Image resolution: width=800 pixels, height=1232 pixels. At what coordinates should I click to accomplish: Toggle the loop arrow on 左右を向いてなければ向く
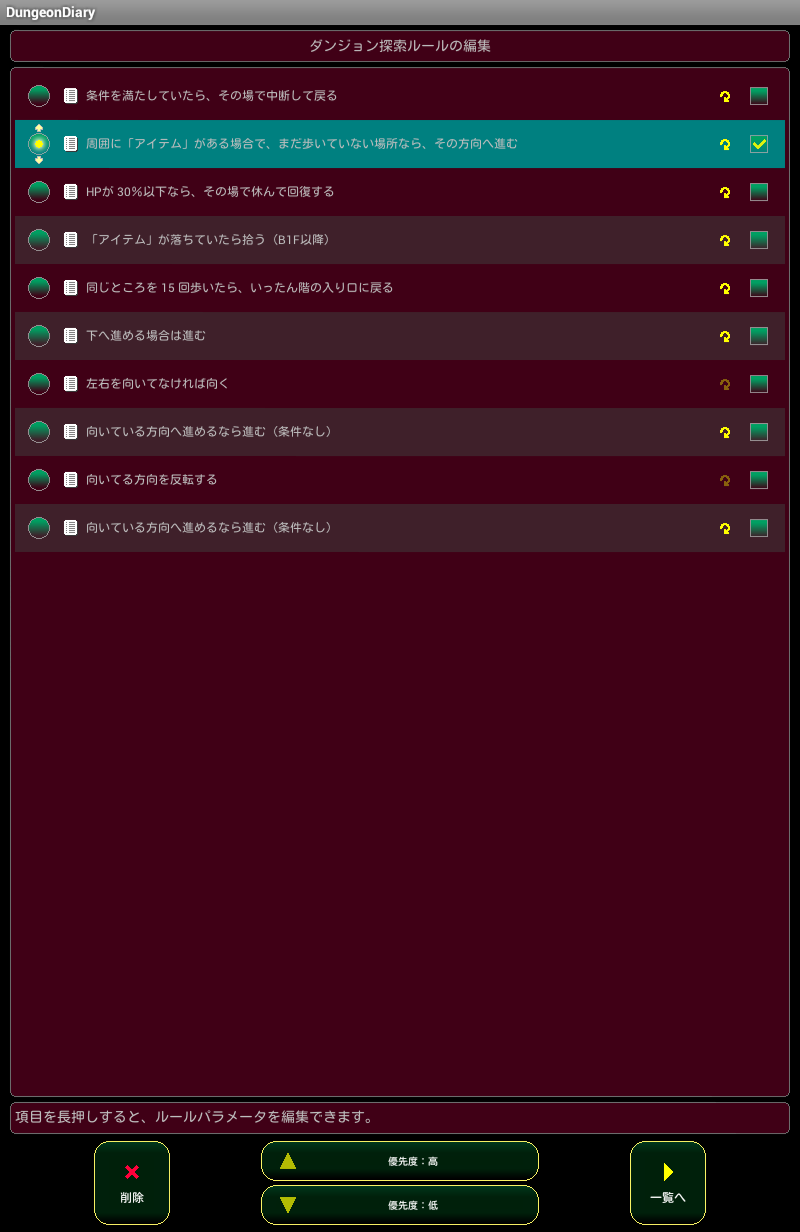pyautogui.click(x=725, y=384)
